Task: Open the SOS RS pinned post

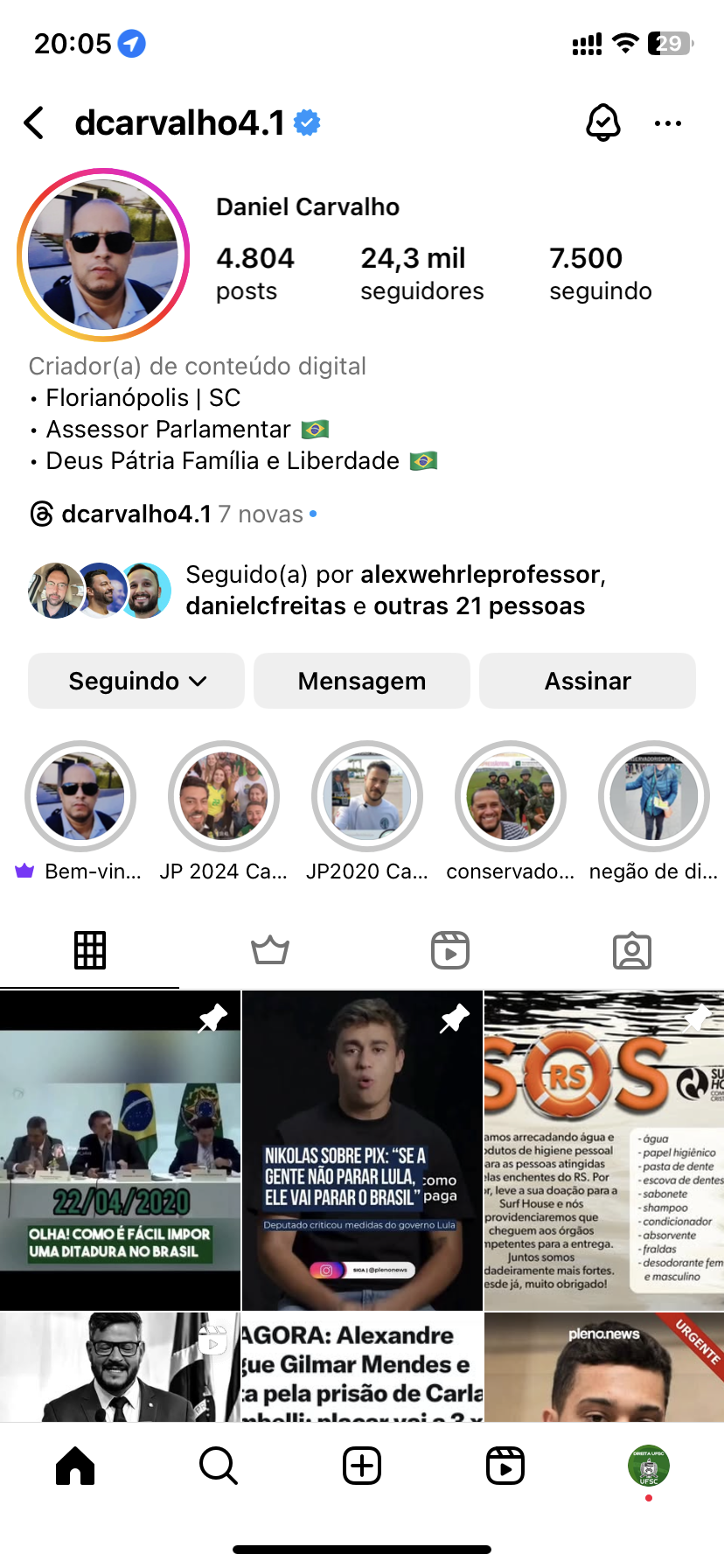Action: coord(603,1151)
